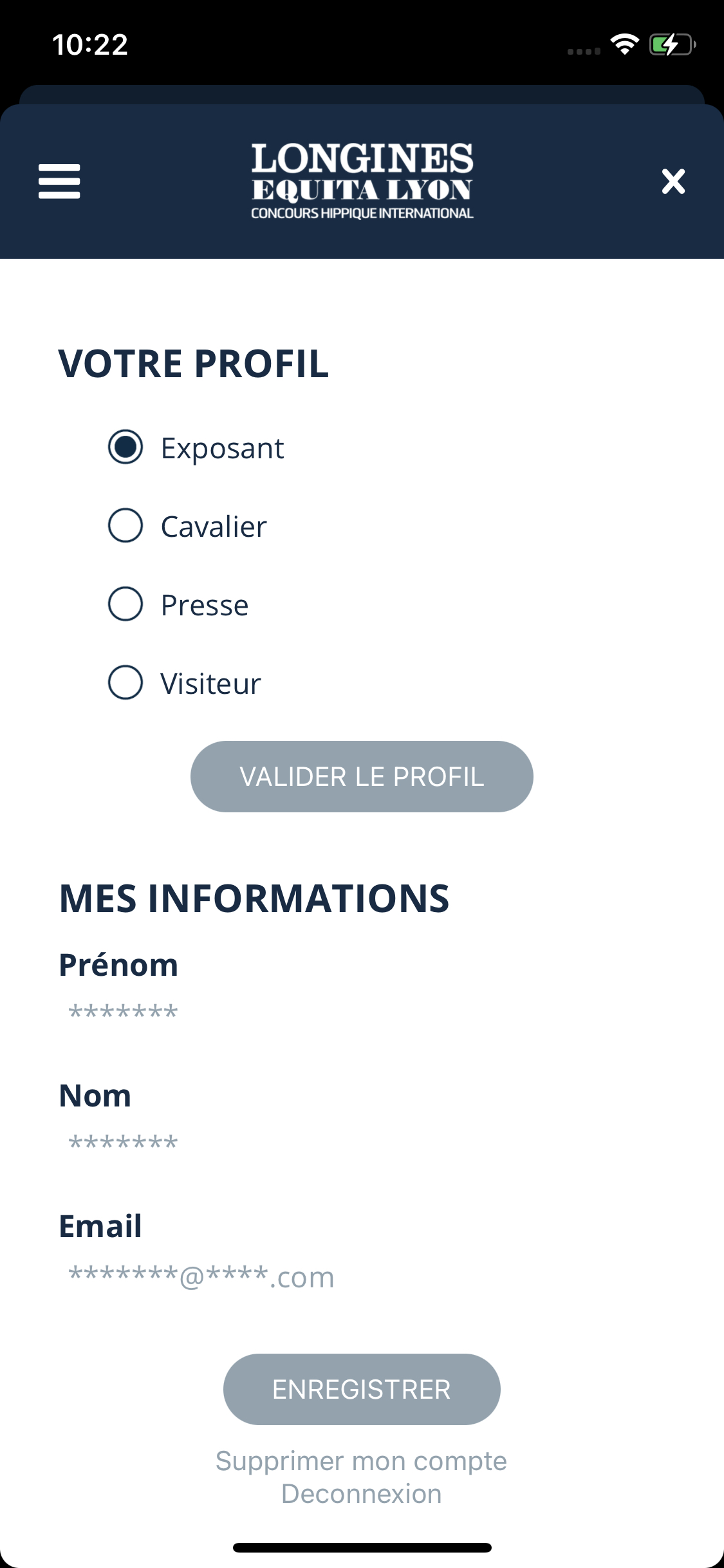The image size is (724, 1568).
Task: Pick the Presse radio button
Action: click(x=125, y=604)
